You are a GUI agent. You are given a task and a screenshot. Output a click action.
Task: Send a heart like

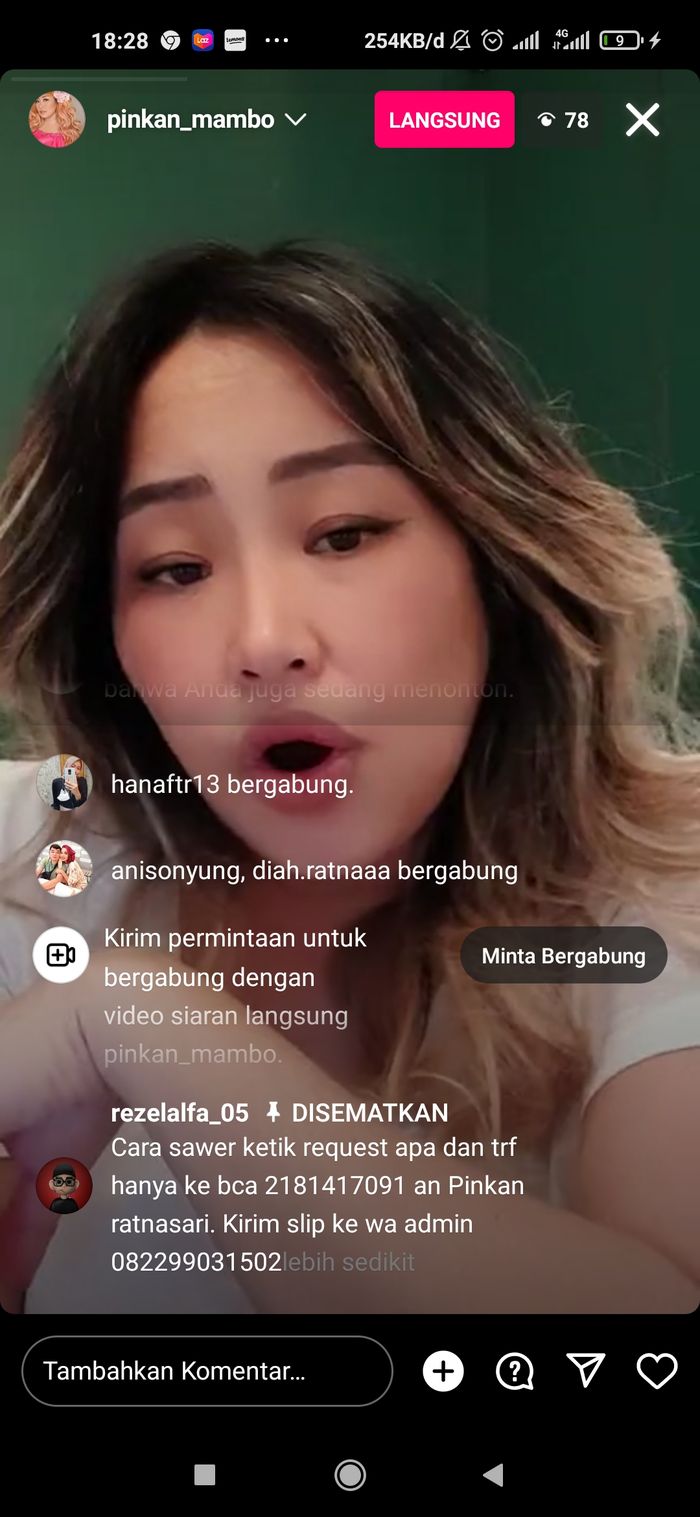[x=657, y=1371]
